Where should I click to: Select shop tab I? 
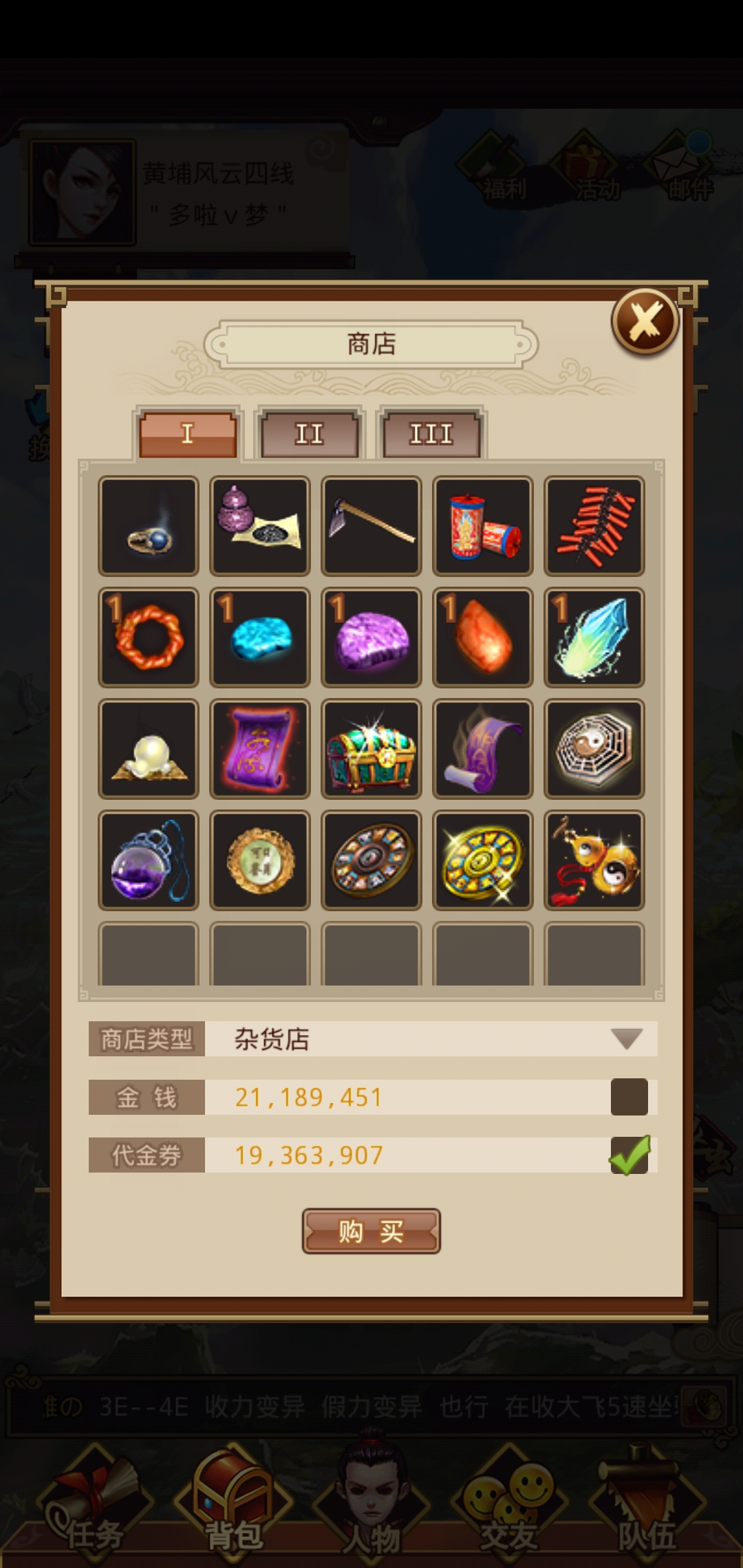[x=187, y=434]
